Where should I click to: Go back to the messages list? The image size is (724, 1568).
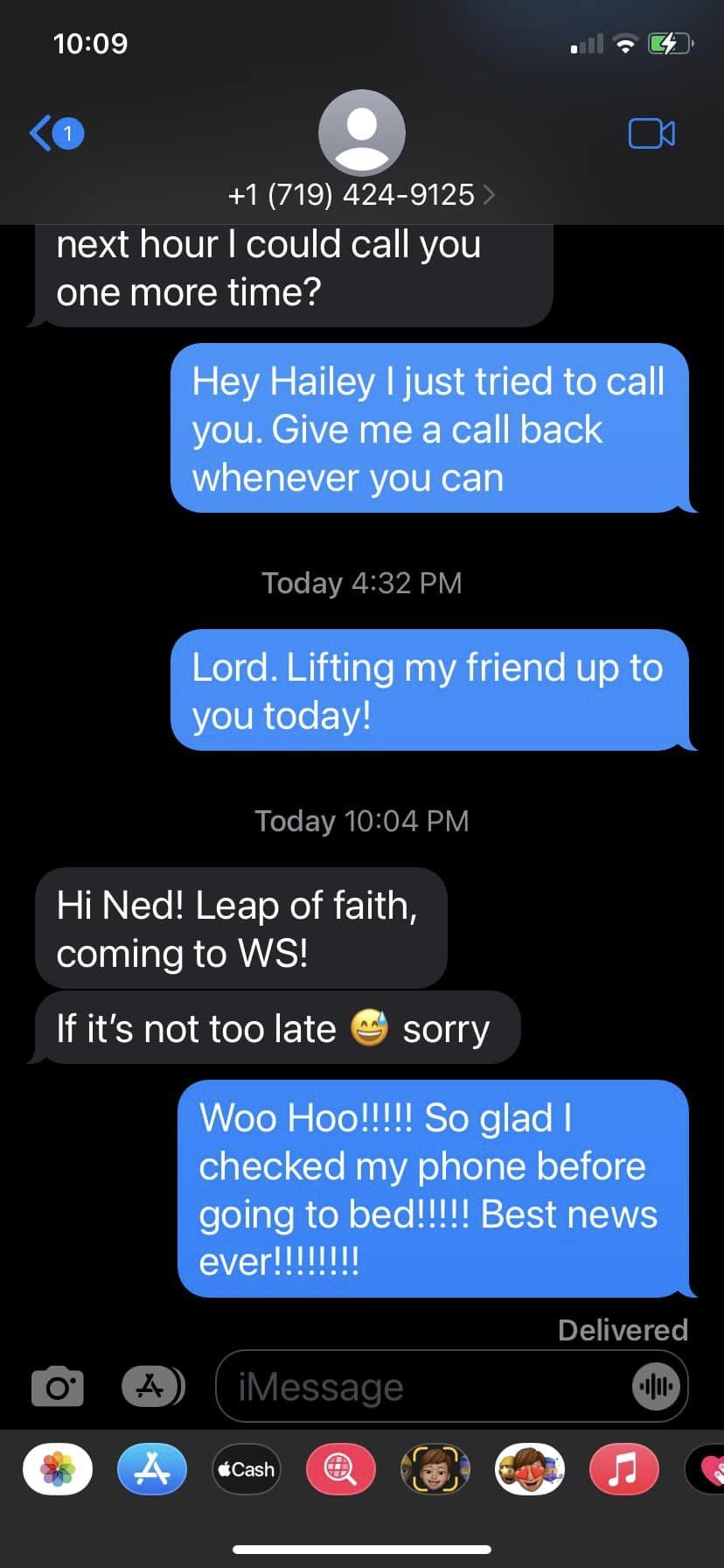click(x=56, y=134)
